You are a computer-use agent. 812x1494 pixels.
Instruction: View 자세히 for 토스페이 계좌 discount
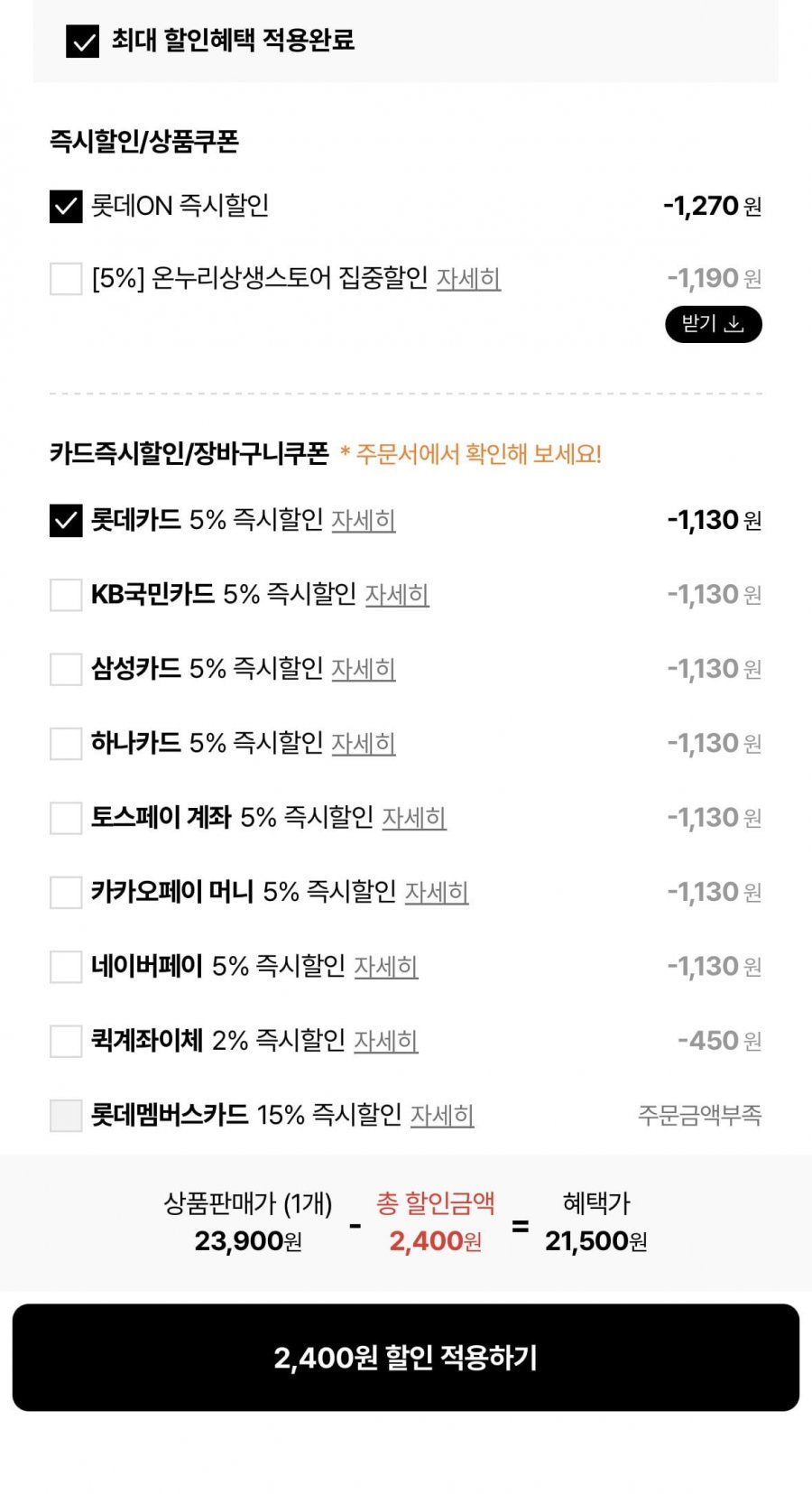tap(414, 818)
